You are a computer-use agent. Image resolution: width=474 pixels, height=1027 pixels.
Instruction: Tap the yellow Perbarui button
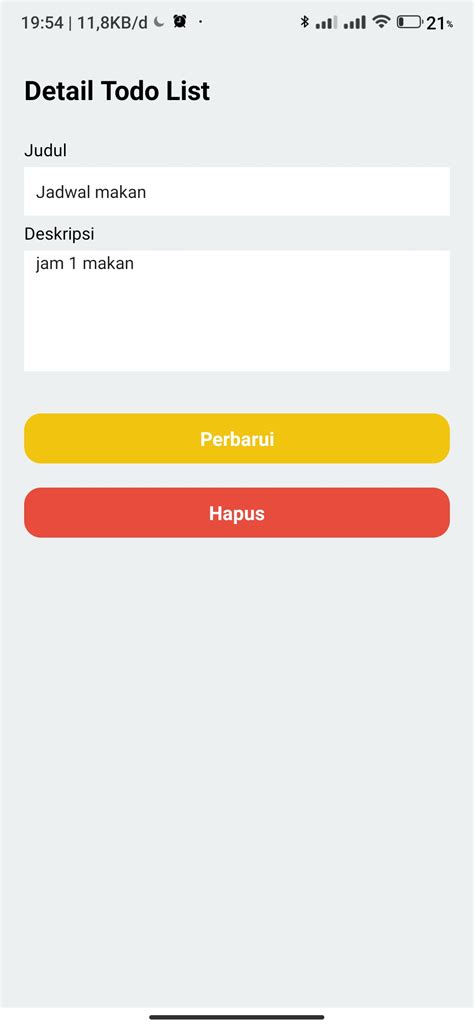click(x=237, y=438)
